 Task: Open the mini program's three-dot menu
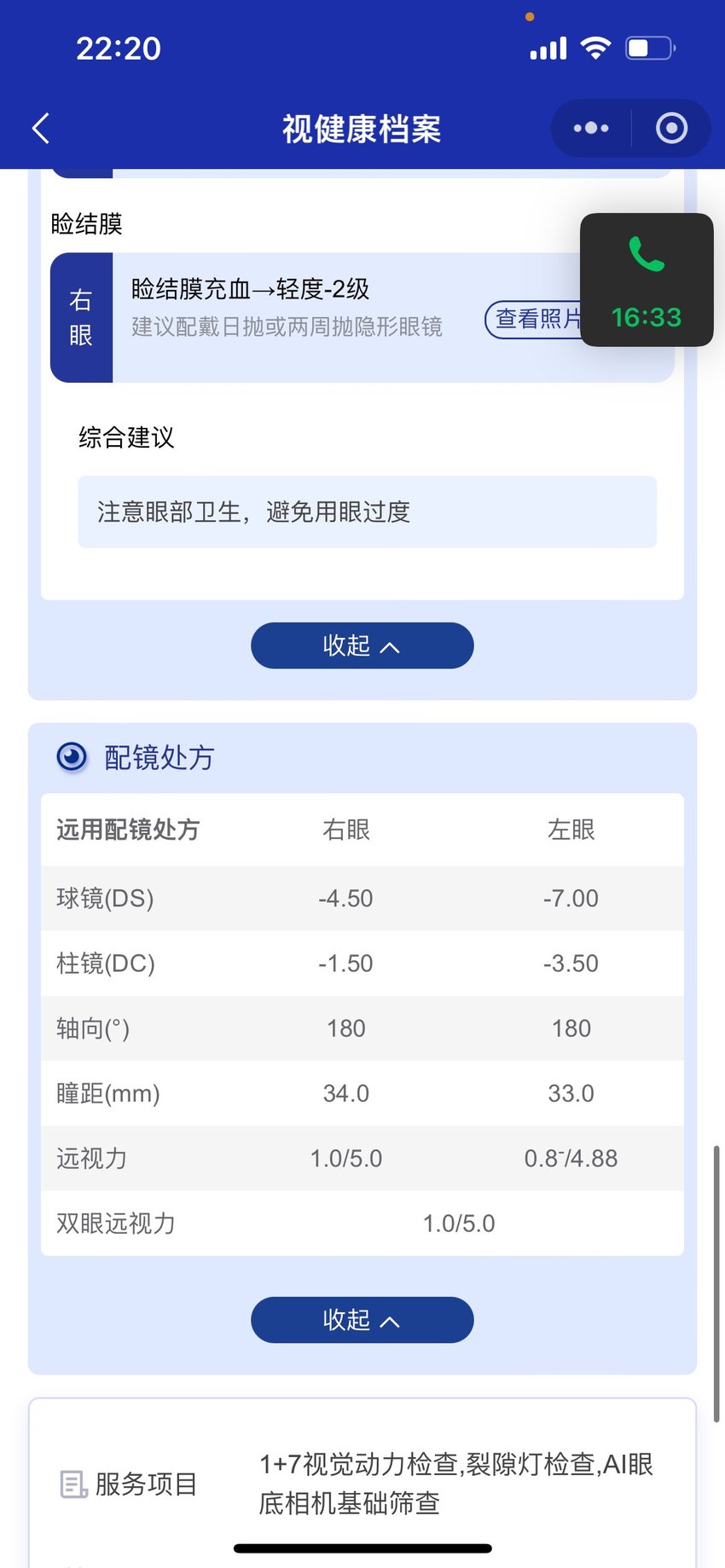[591, 129]
